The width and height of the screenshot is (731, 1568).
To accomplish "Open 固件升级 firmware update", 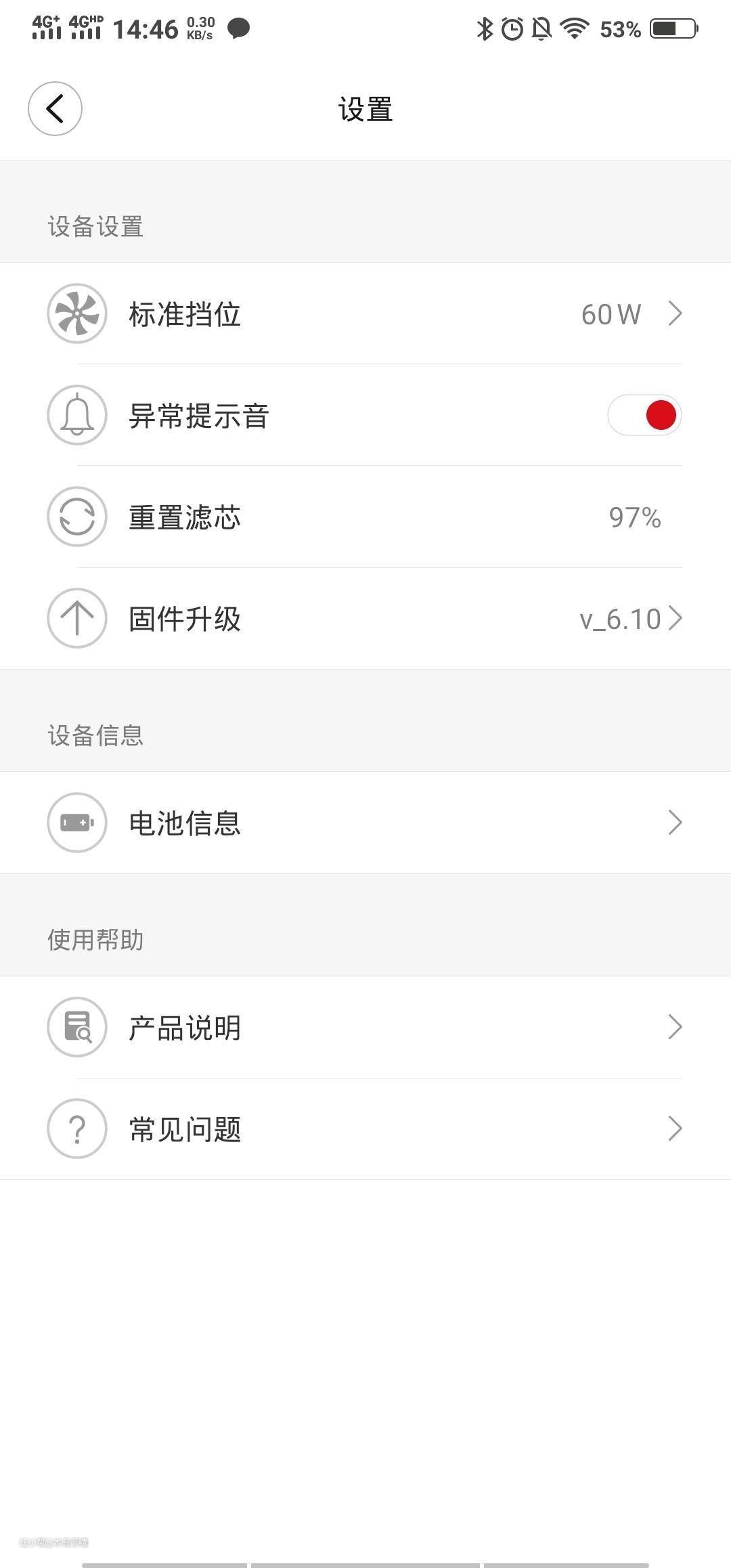I will pyautogui.click(x=365, y=619).
